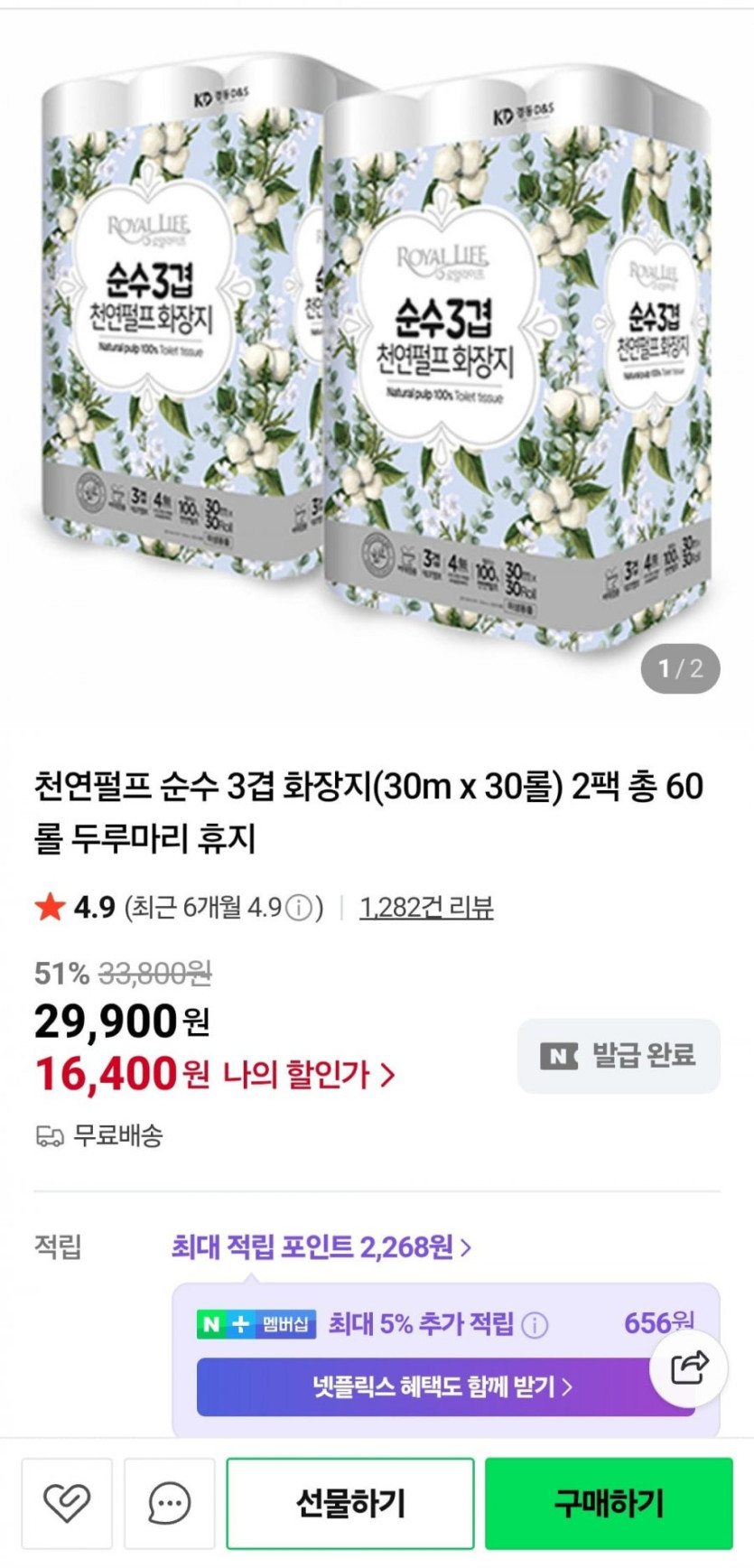Open the chat inquiry icon
Screen dimensions: 754x1568
point(169,1503)
